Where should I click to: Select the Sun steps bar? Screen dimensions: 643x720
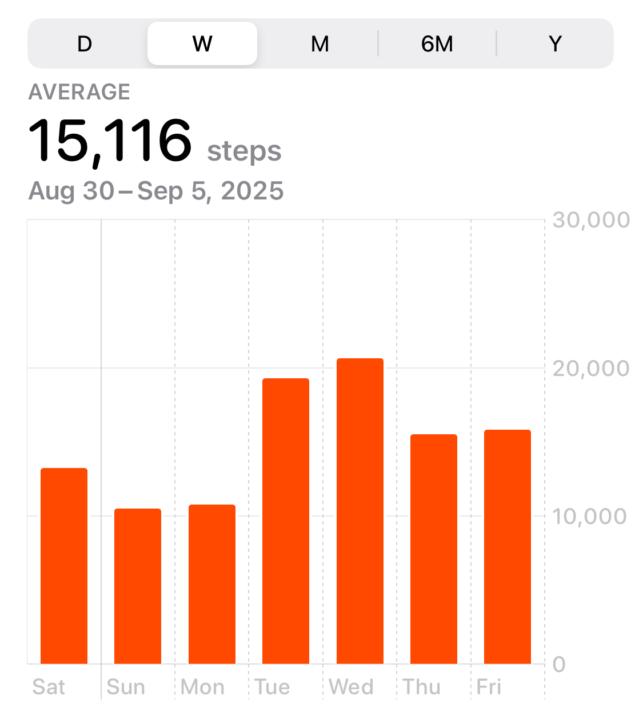click(x=138, y=586)
